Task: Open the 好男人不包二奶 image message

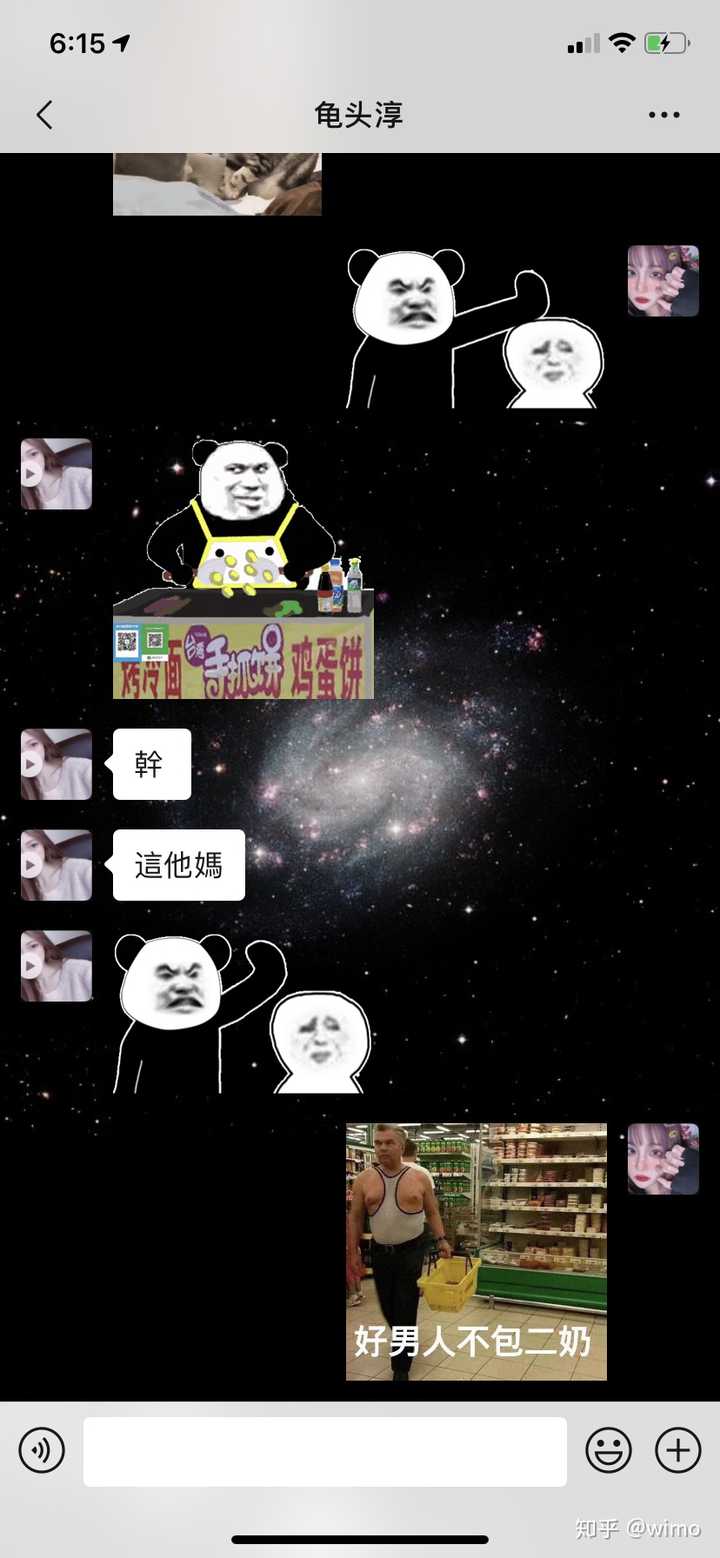Action: [x=476, y=1251]
